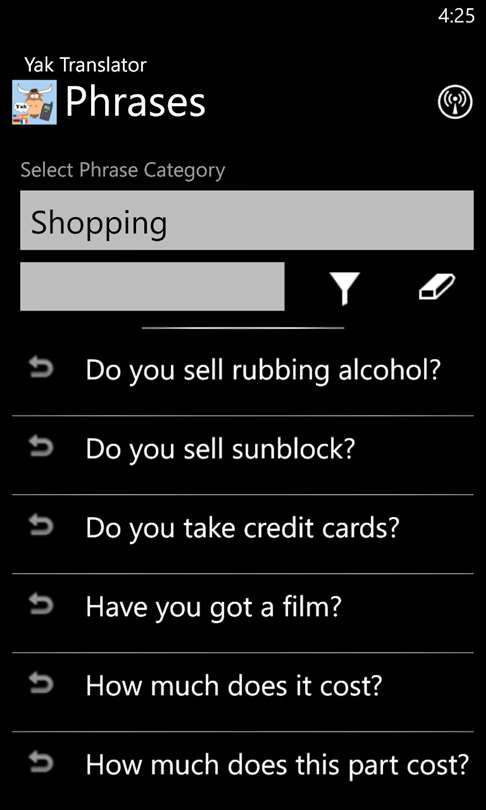Clear the filter with the eraser icon
This screenshot has width=486, height=810.
[437, 287]
